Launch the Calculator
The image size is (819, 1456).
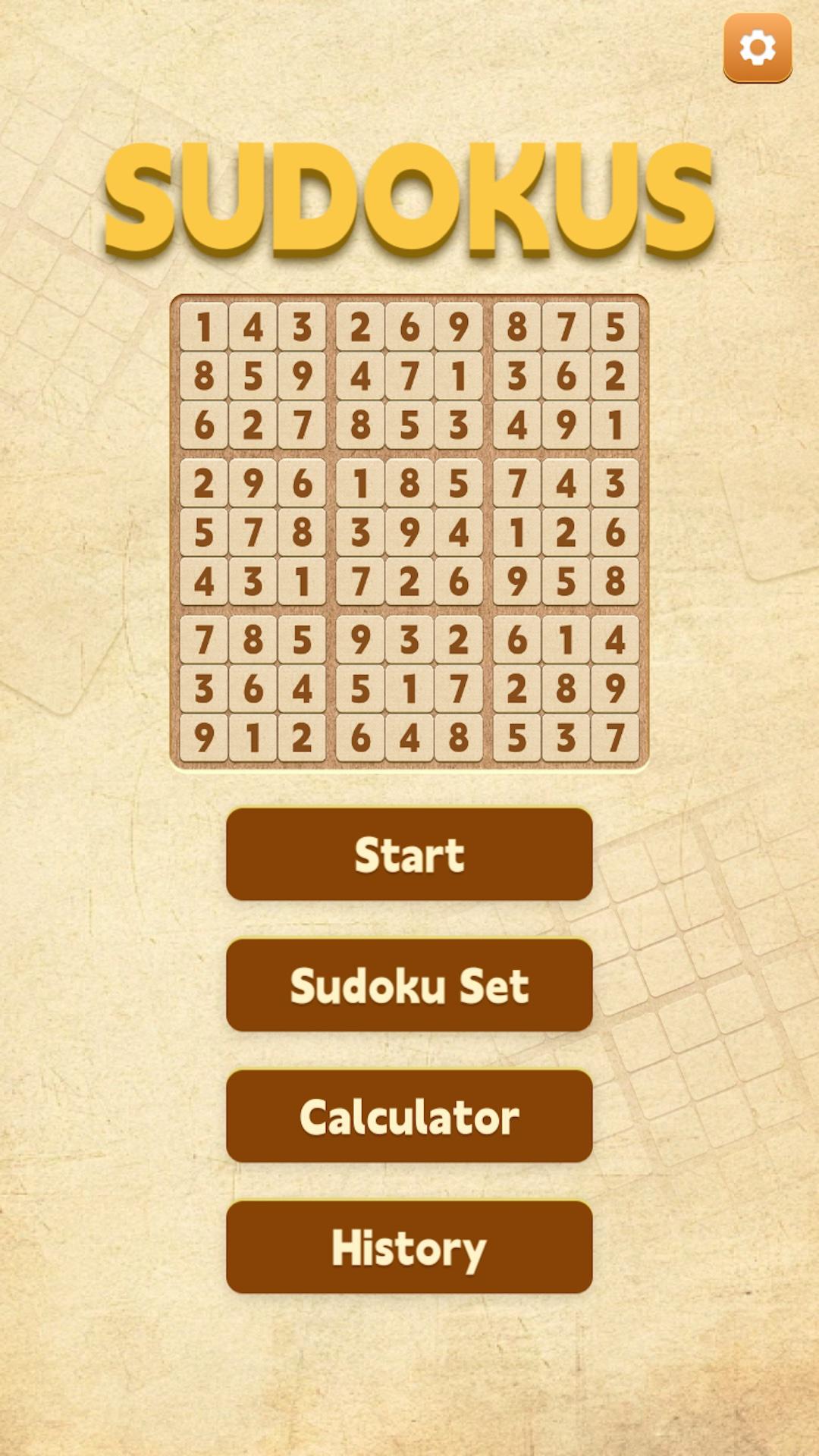tap(409, 1116)
